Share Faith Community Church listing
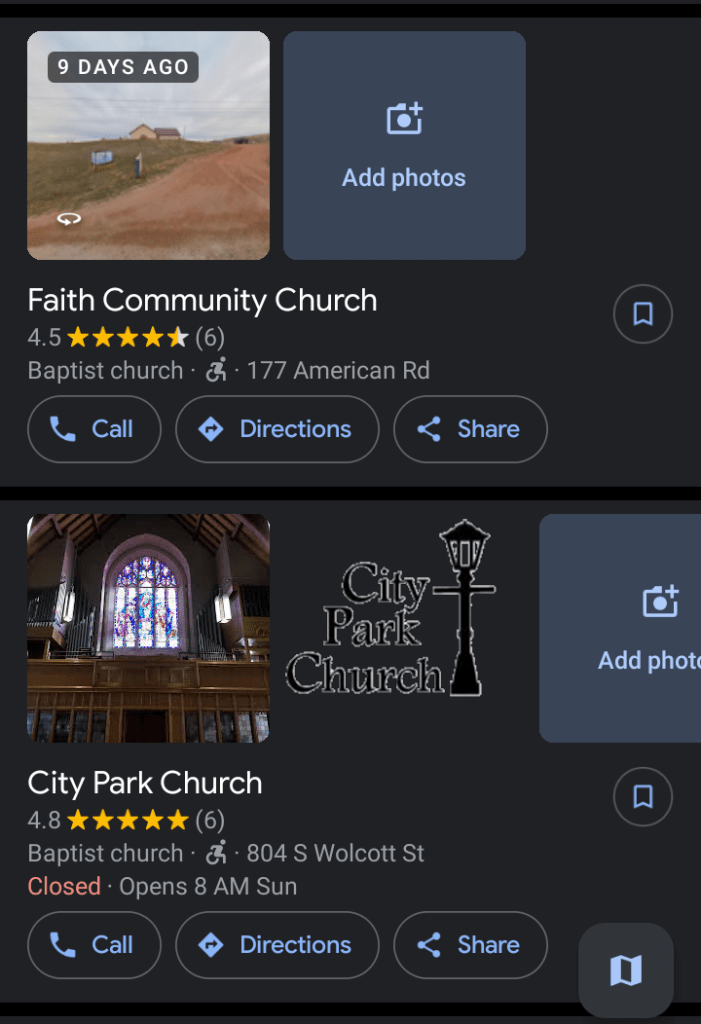This screenshot has width=701, height=1024. pos(470,429)
